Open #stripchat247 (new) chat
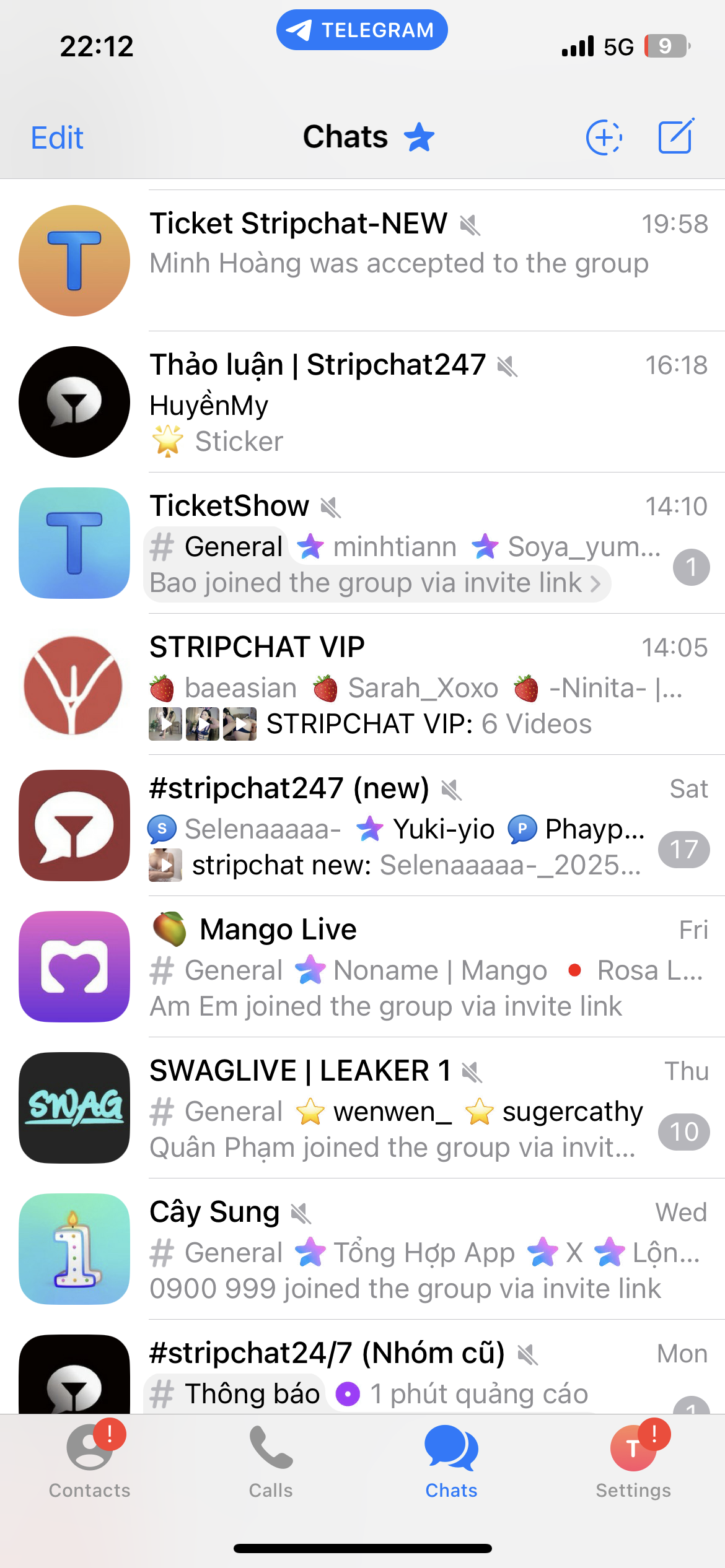Image resolution: width=725 pixels, height=1568 pixels. tap(362, 825)
